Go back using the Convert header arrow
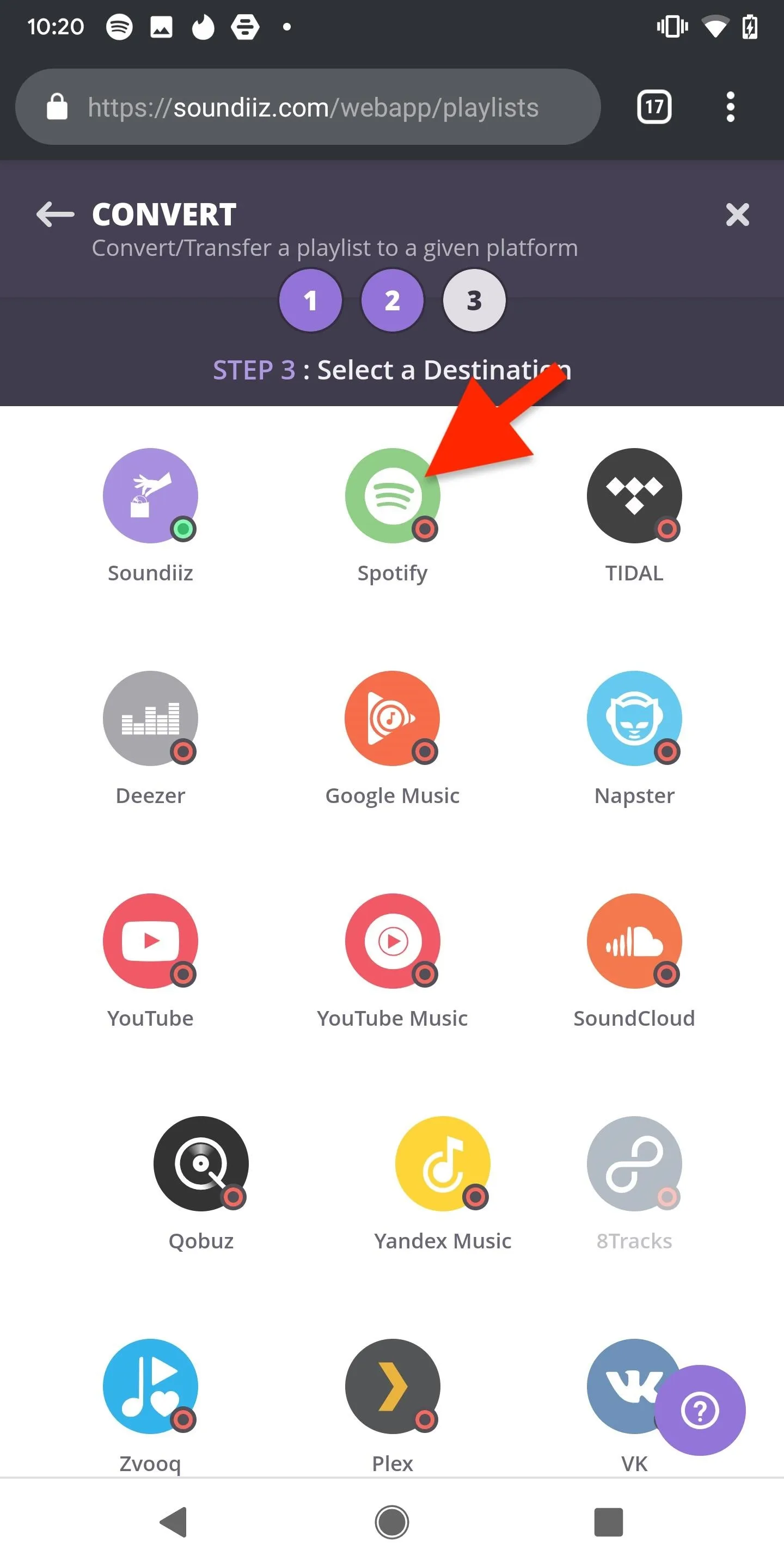Viewport: 784px width, 1568px height. tap(55, 215)
